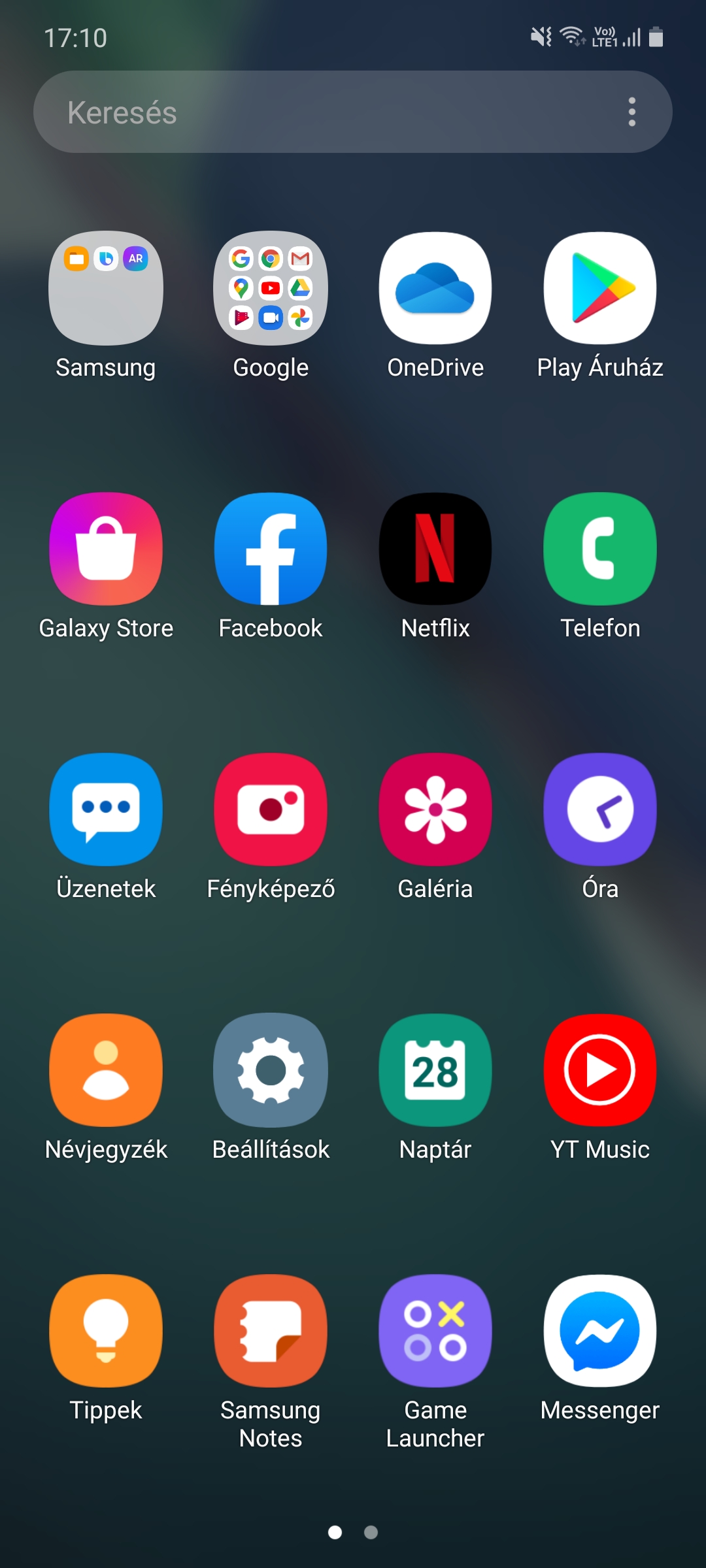Go to the second page indicator dot
Screen dimensions: 706x1568
point(371,1532)
